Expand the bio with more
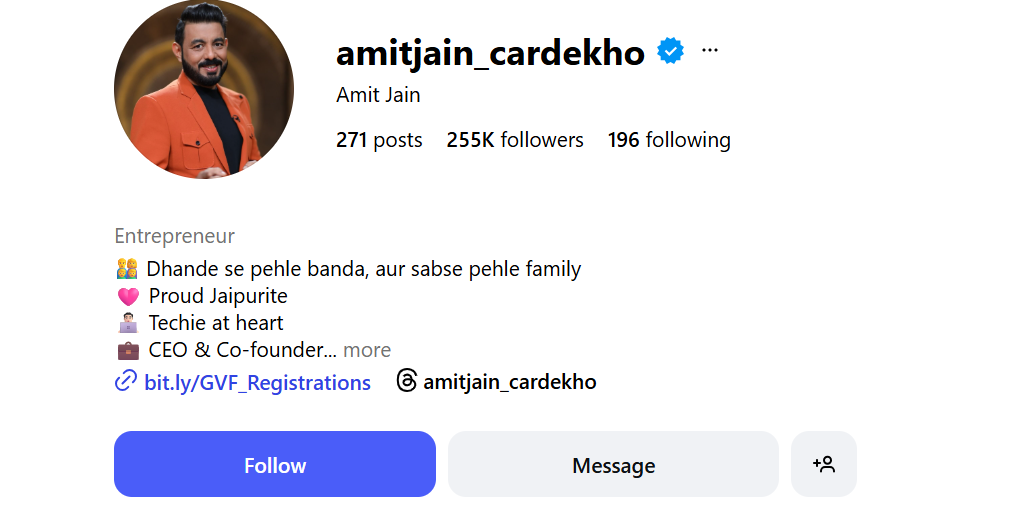 click(x=367, y=350)
